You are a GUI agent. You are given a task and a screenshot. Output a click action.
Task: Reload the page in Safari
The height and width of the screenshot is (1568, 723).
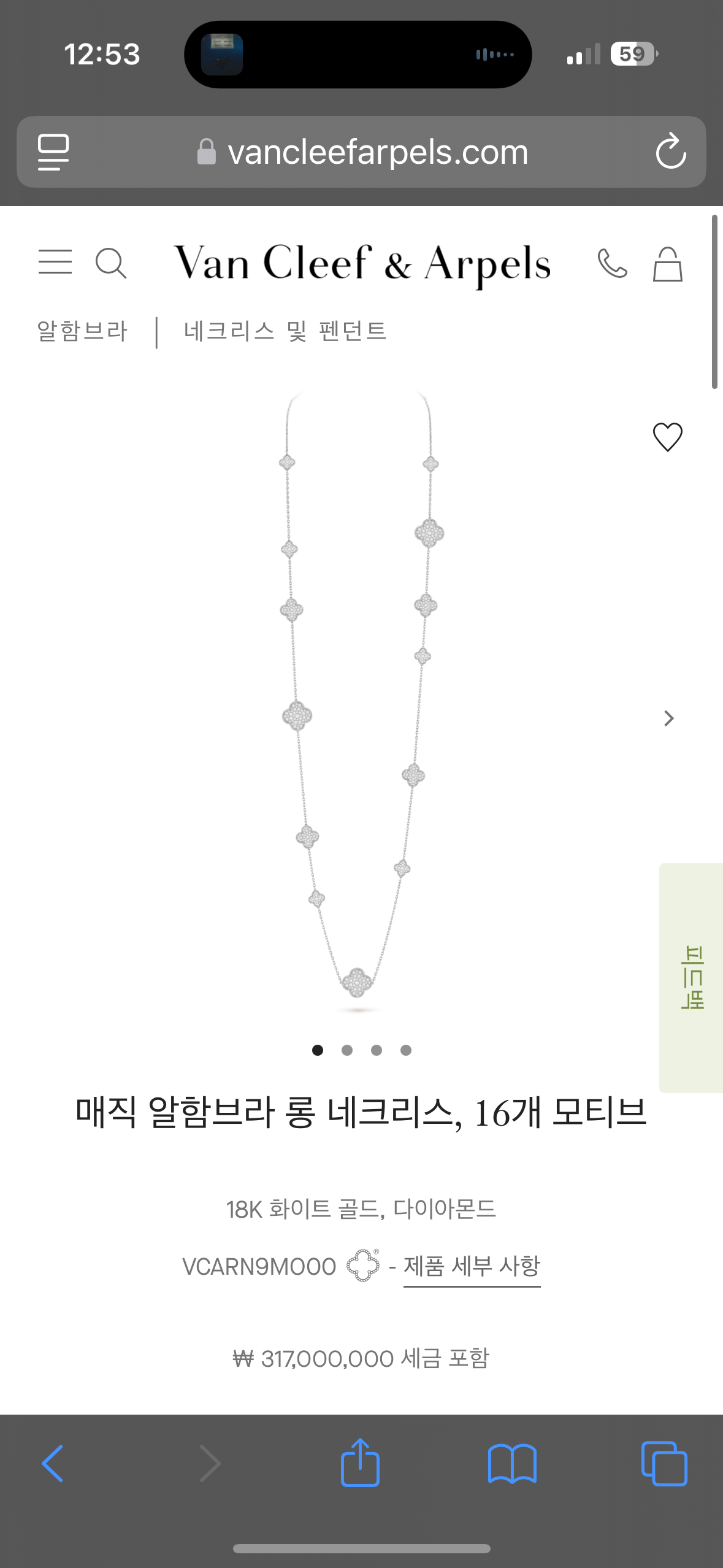[670, 152]
